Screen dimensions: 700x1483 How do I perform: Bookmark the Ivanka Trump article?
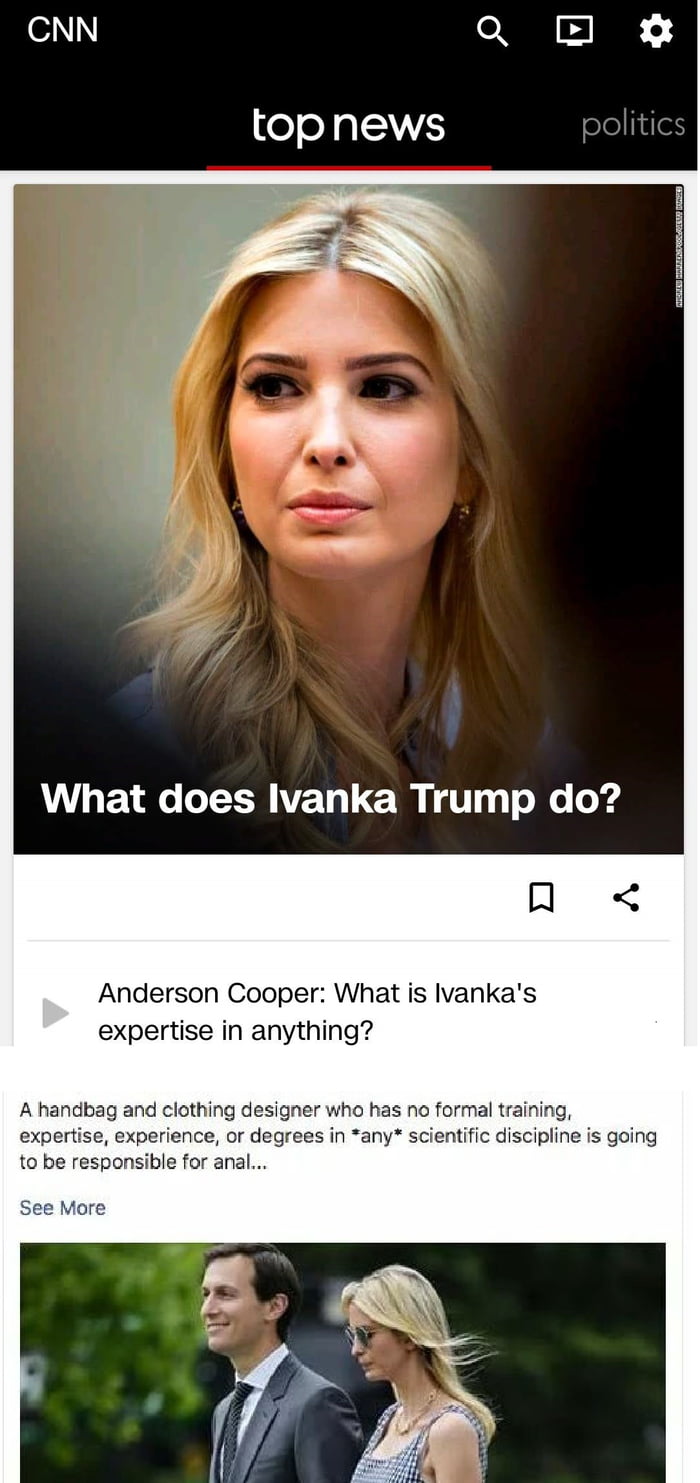click(x=541, y=897)
